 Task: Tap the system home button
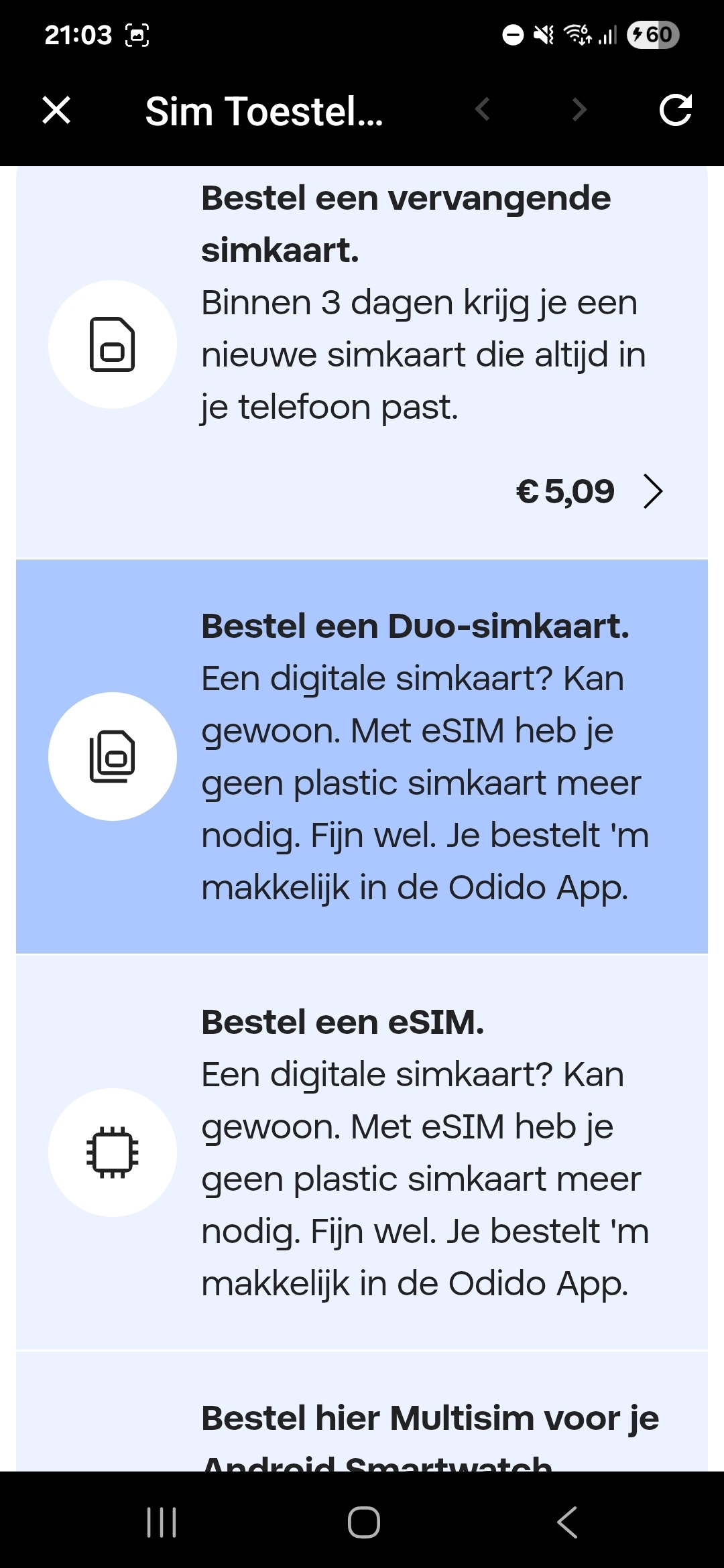click(x=364, y=1522)
